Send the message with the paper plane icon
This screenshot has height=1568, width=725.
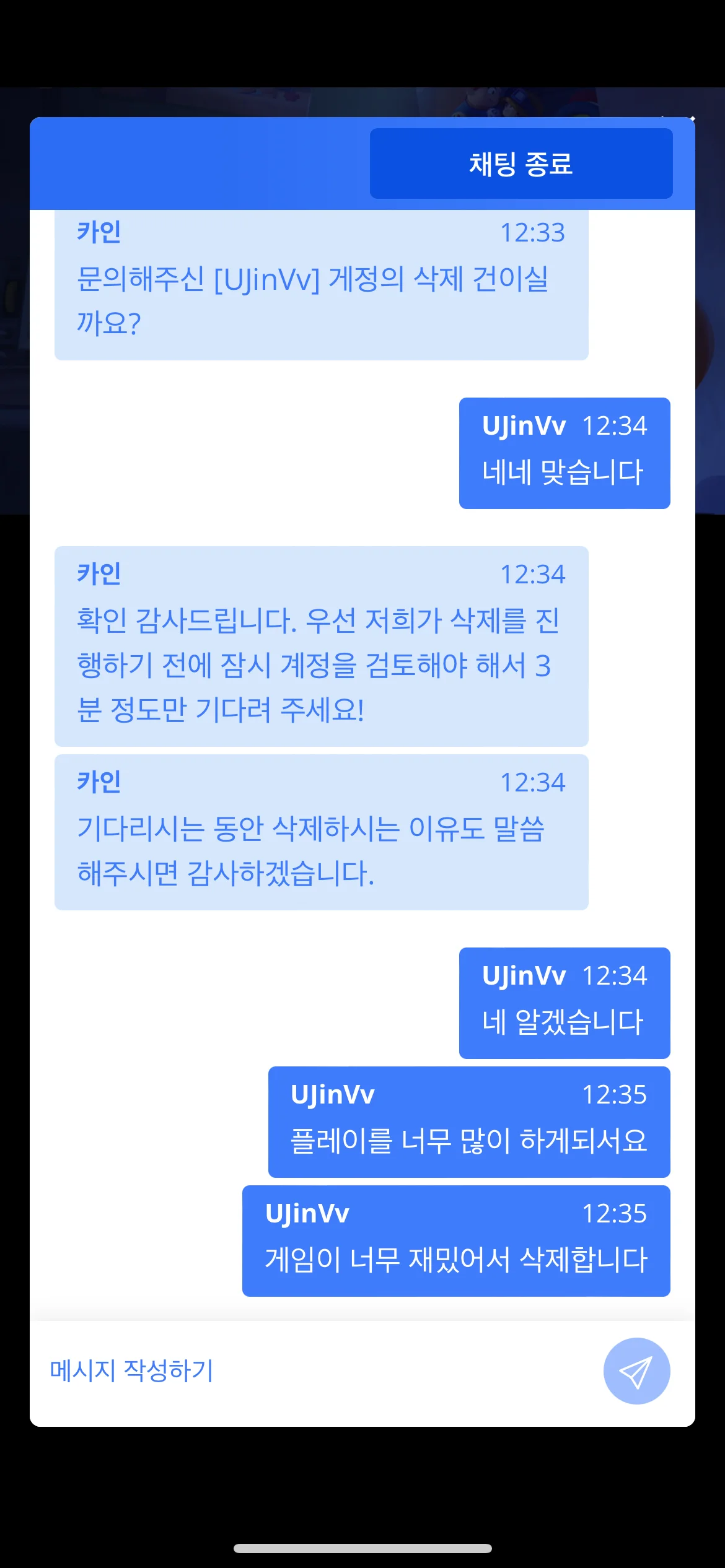636,1370
